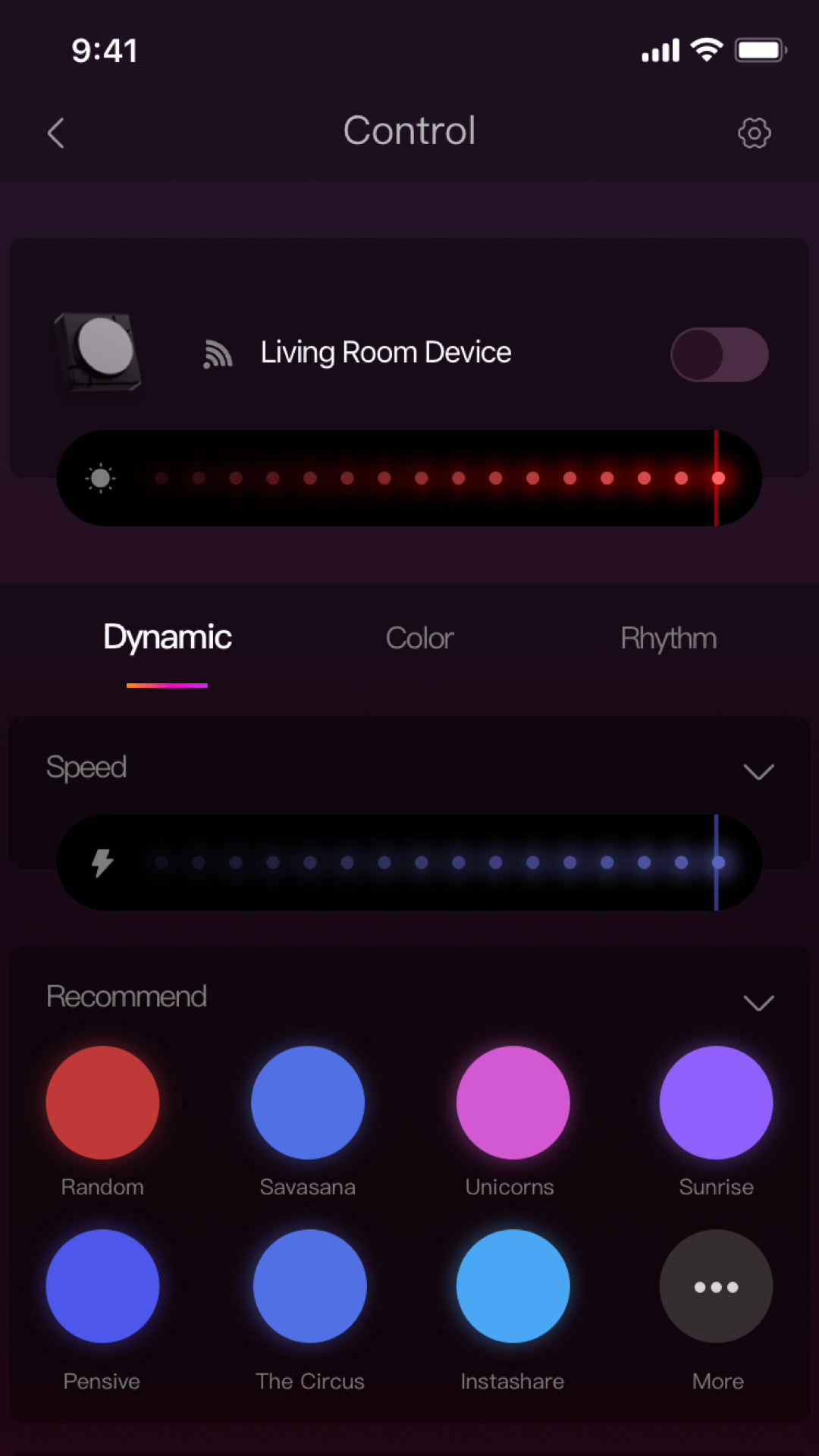Choose the Random red preset
The width and height of the screenshot is (819, 1456).
[102, 1103]
